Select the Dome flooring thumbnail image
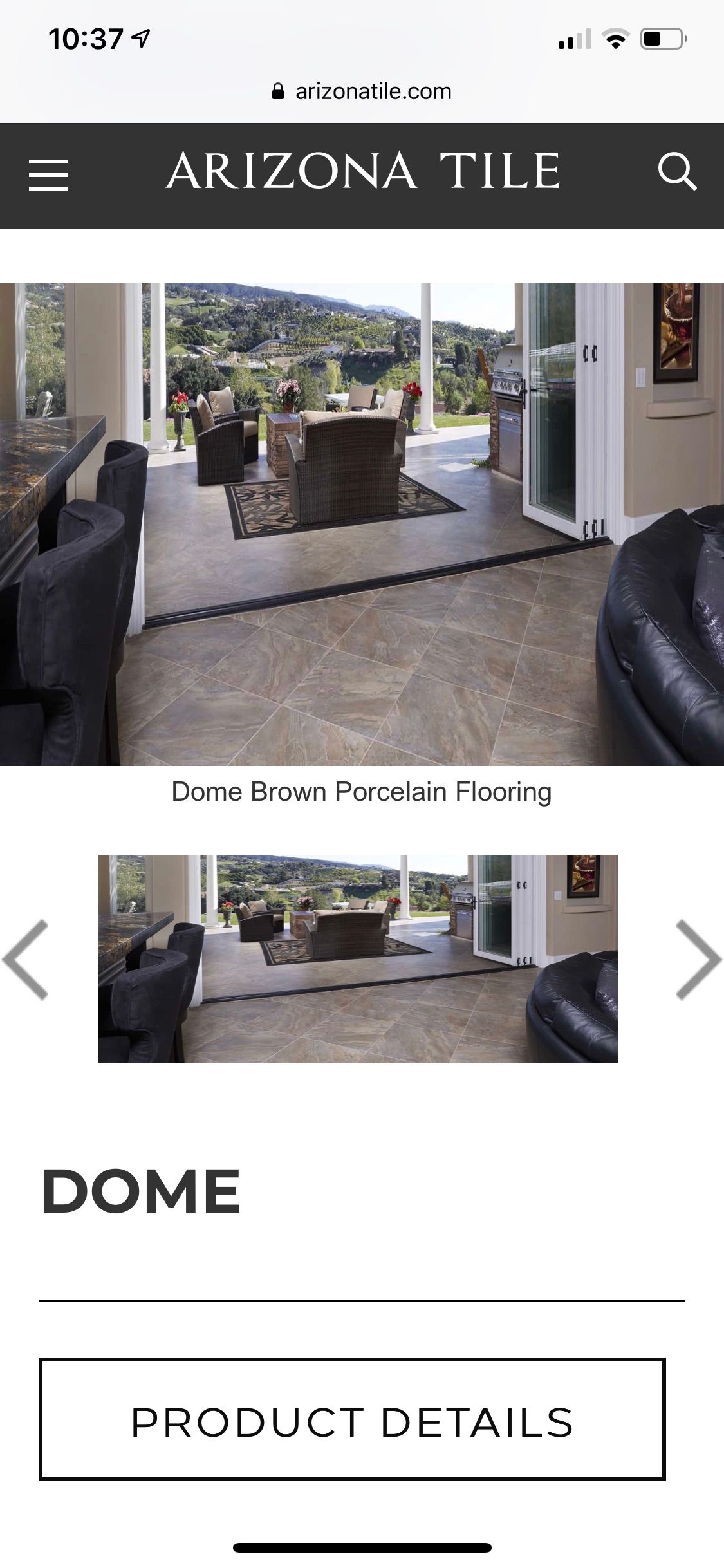This screenshot has height=1568, width=724. point(358,958)
